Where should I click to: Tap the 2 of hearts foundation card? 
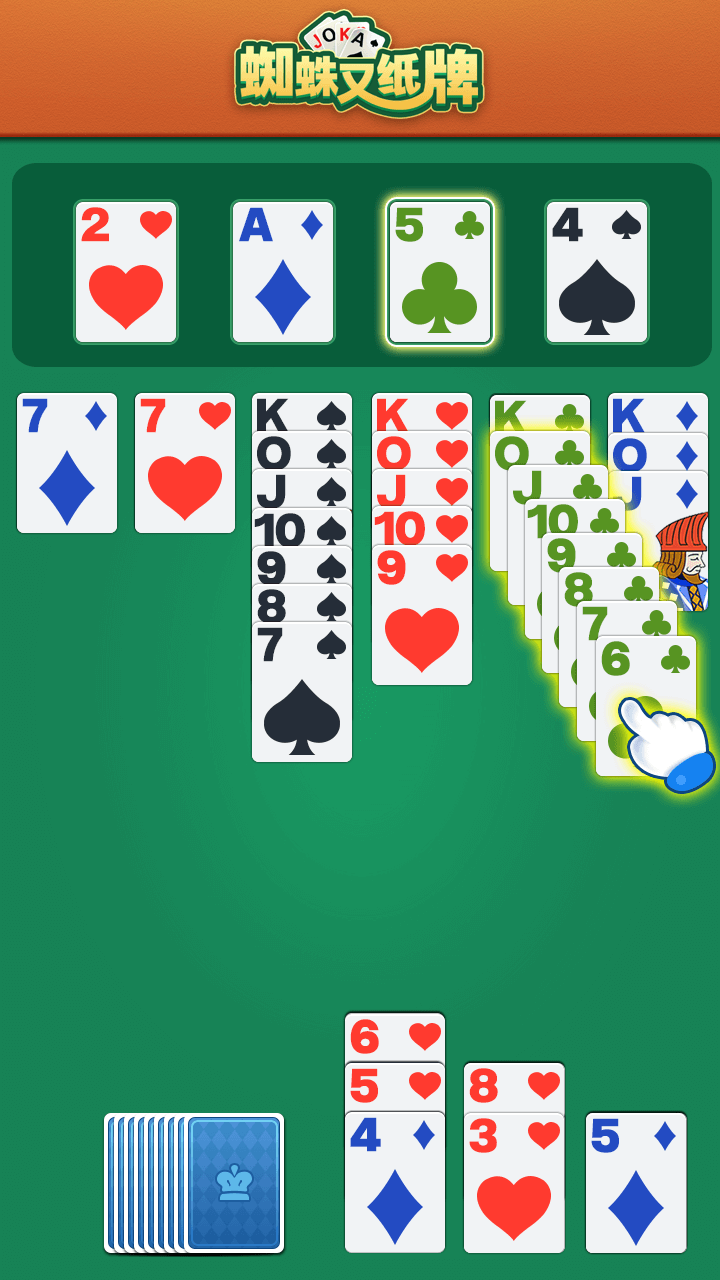click(x=126, y=272)
